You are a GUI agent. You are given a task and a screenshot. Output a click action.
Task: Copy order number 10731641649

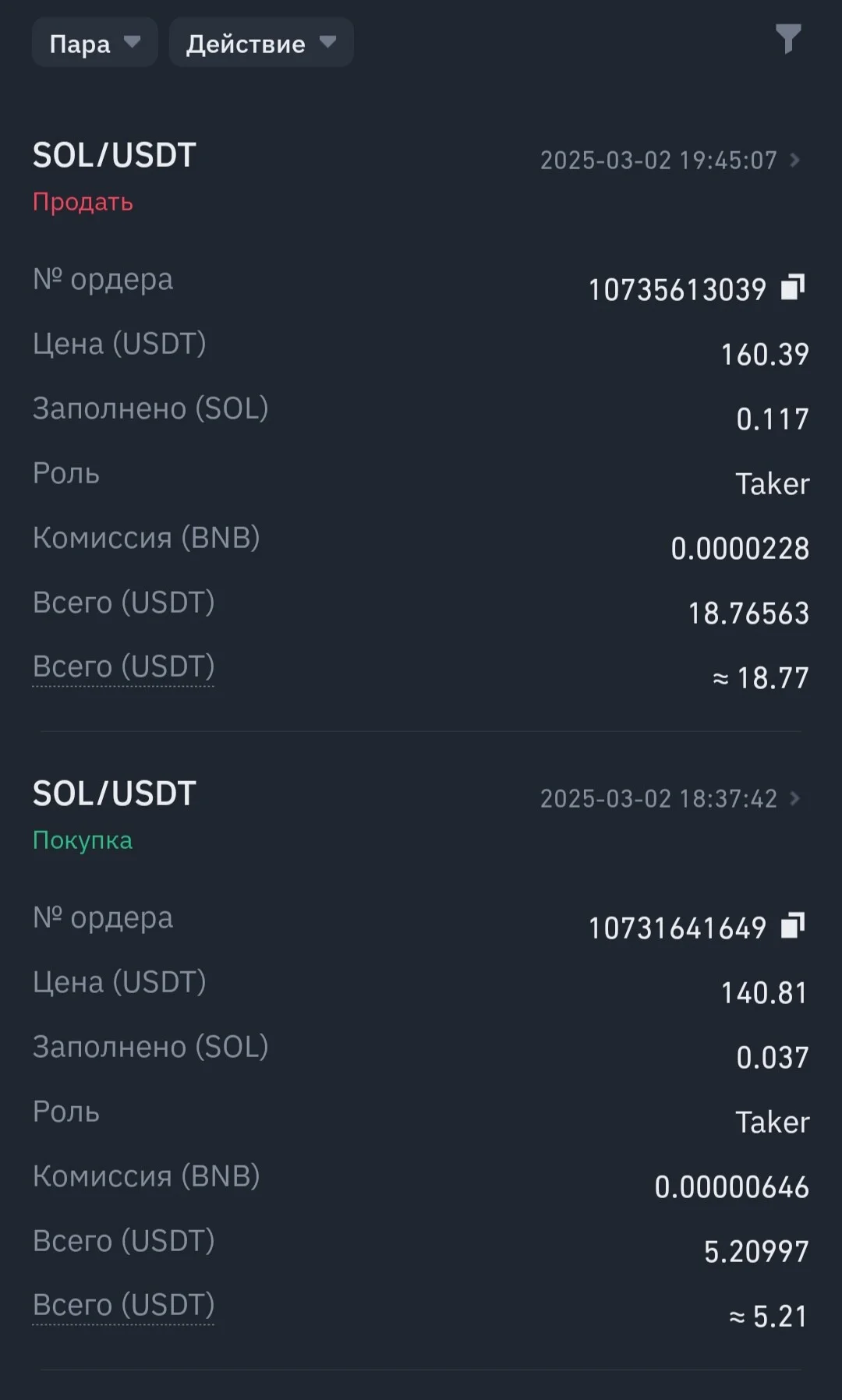[x=793, y=926]
